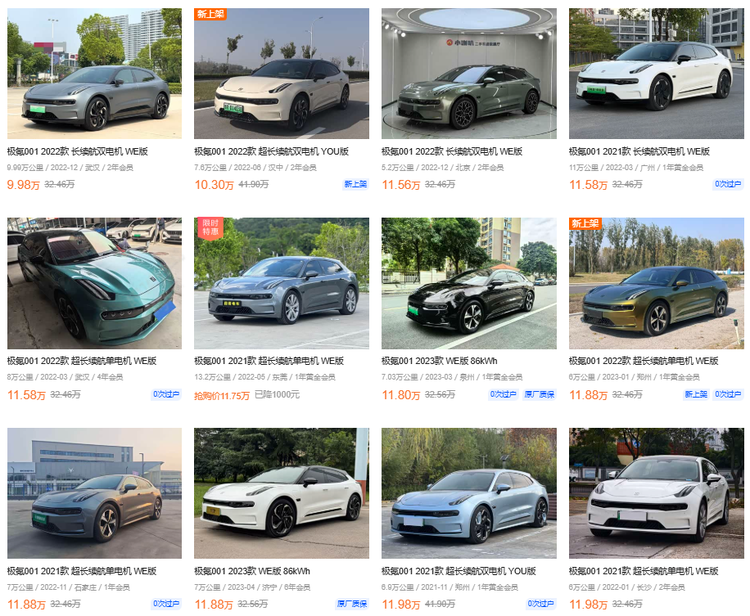Open the 11.56万 极氪001 listing in 北京
The image size is (750, 616).
click(x=468, y=75)
